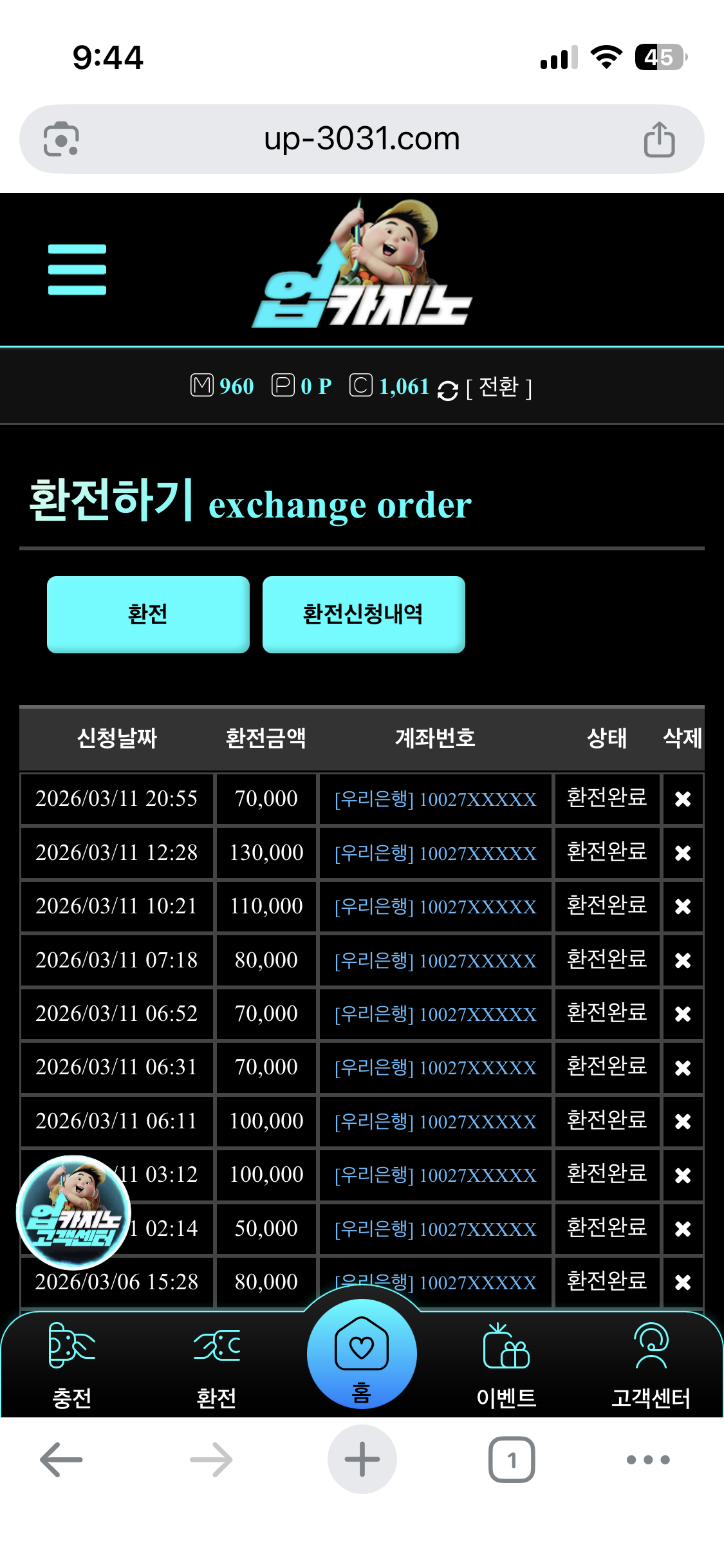Viewport: 724px width, 1568px height.
Task: Remove the 2026/03/11 07:18 exchange entry
Action: coord(682,960)
